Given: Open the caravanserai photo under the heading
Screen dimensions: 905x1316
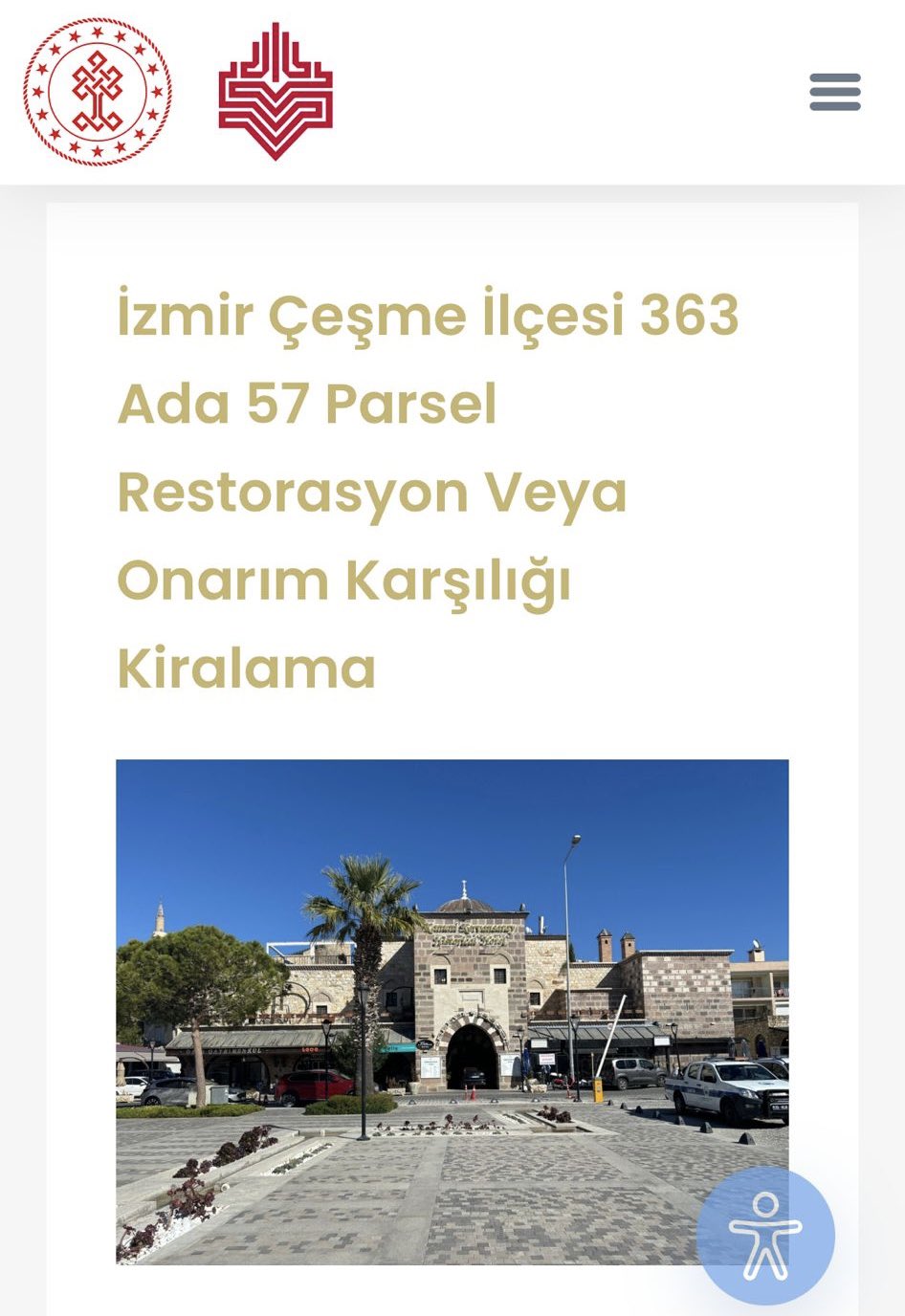Looking at the screenshot, I should (x=450, y=1014).
